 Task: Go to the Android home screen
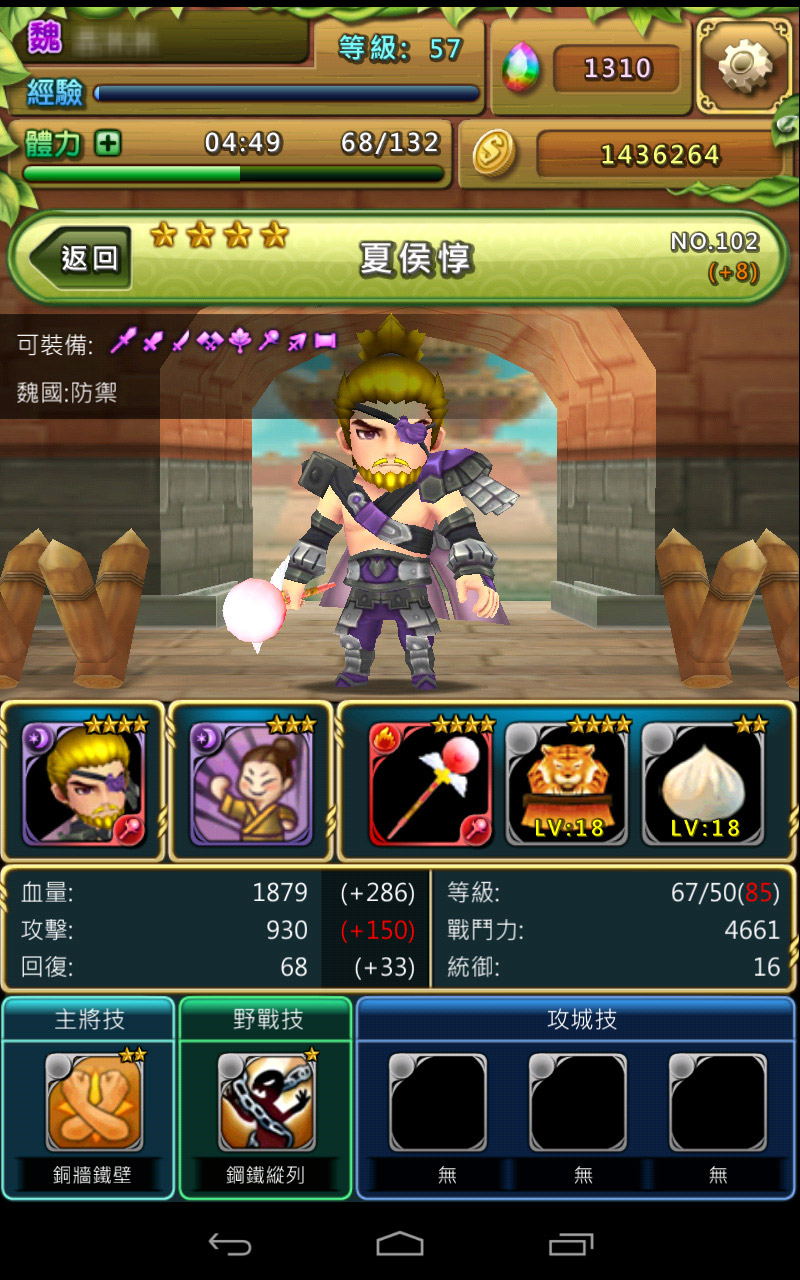(400, 1243)
